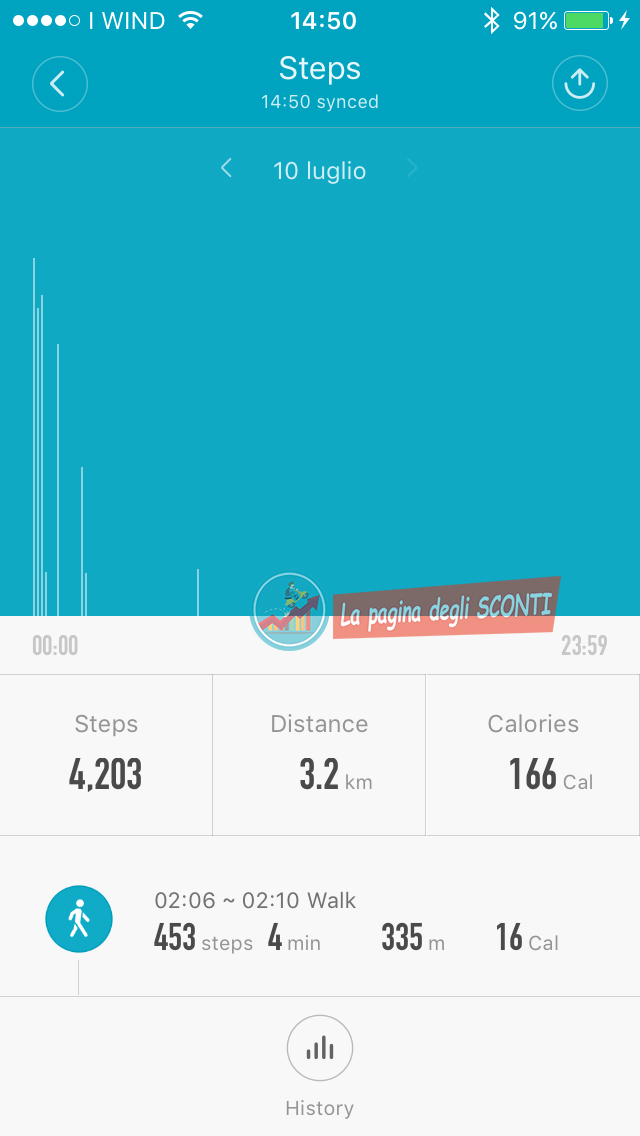This screenshot has height=1136, width=640.
Task: Open the History chart button
Action: click(319, 1048)
